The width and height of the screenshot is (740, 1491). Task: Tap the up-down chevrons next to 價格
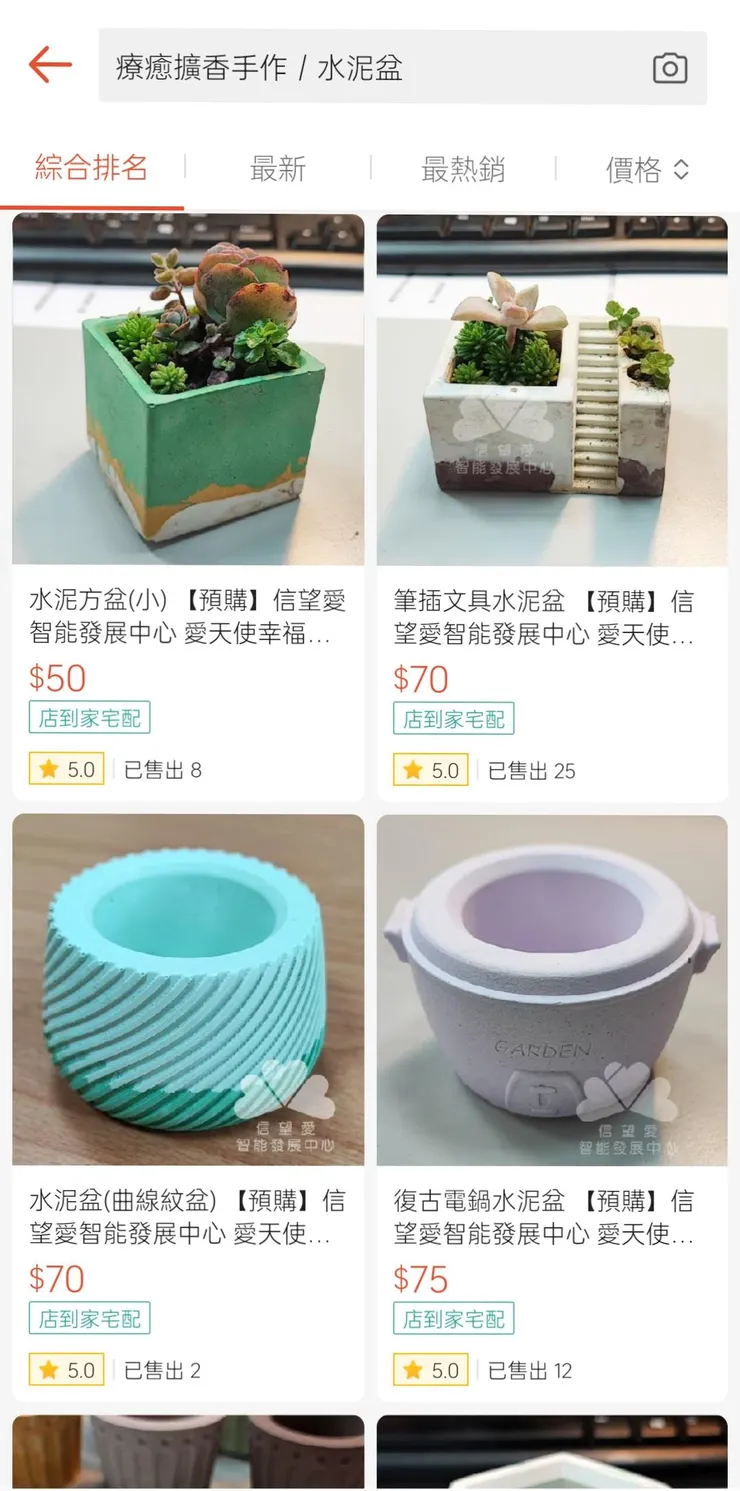click(x=682, y=170)
